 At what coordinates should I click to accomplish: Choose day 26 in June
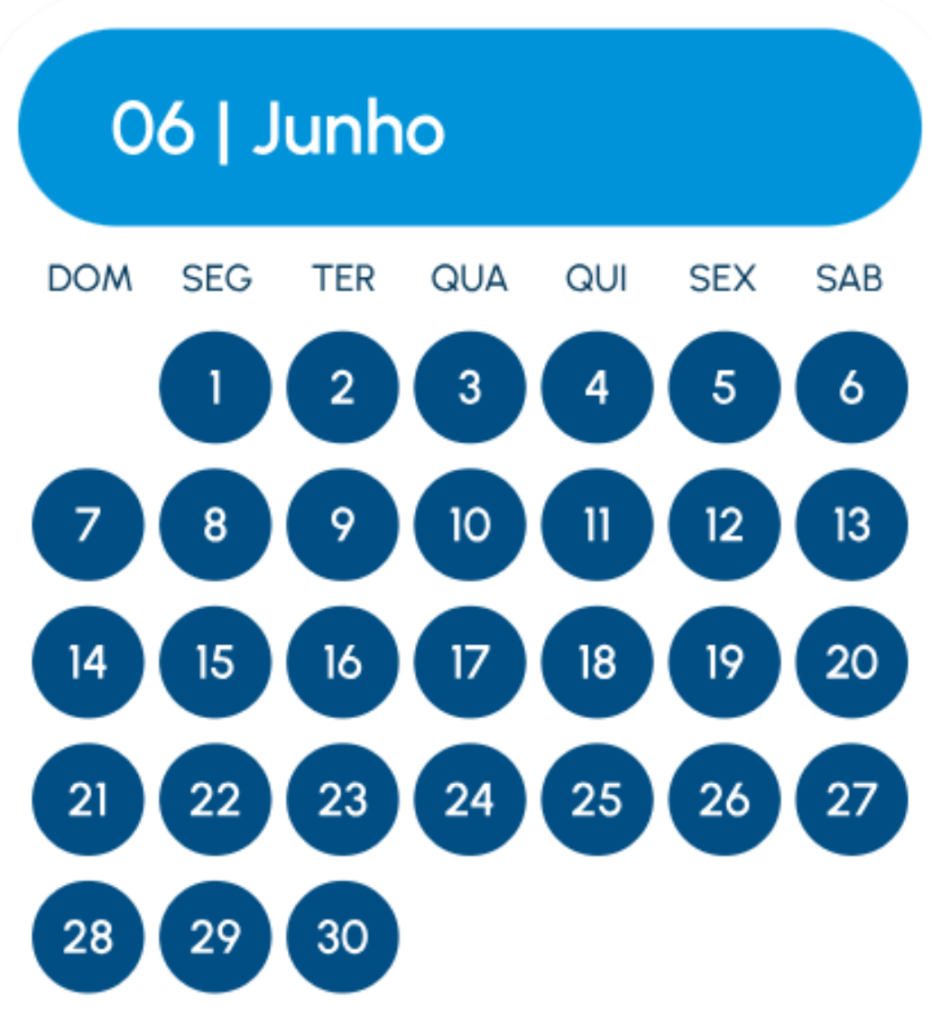pos(724,800)
